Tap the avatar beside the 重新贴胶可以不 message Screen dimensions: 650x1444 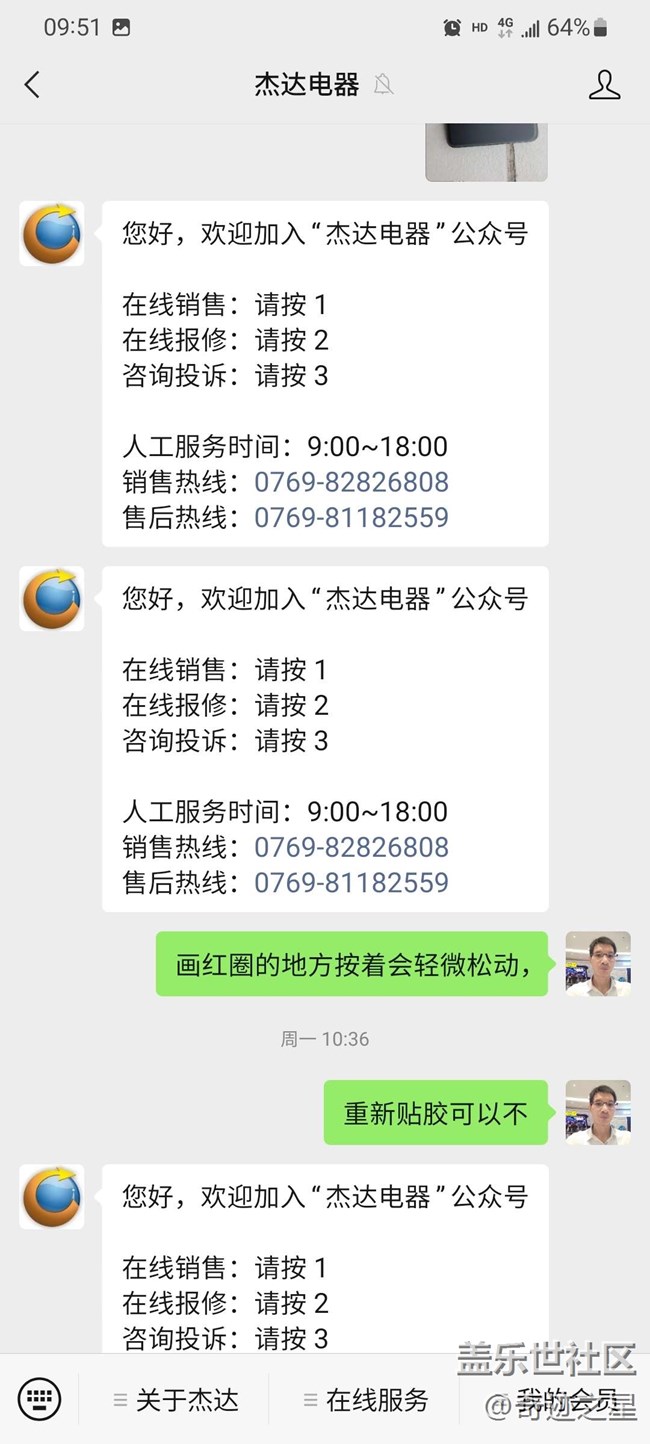598,1112
